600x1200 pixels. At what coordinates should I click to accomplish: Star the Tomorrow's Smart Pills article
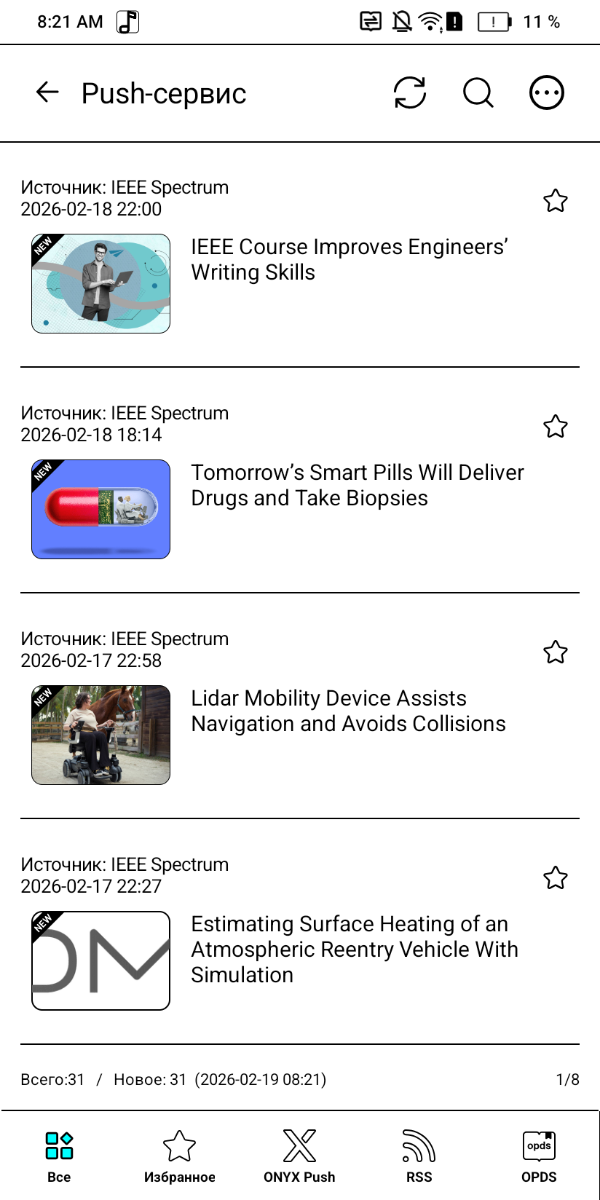(x=555, y=427)
